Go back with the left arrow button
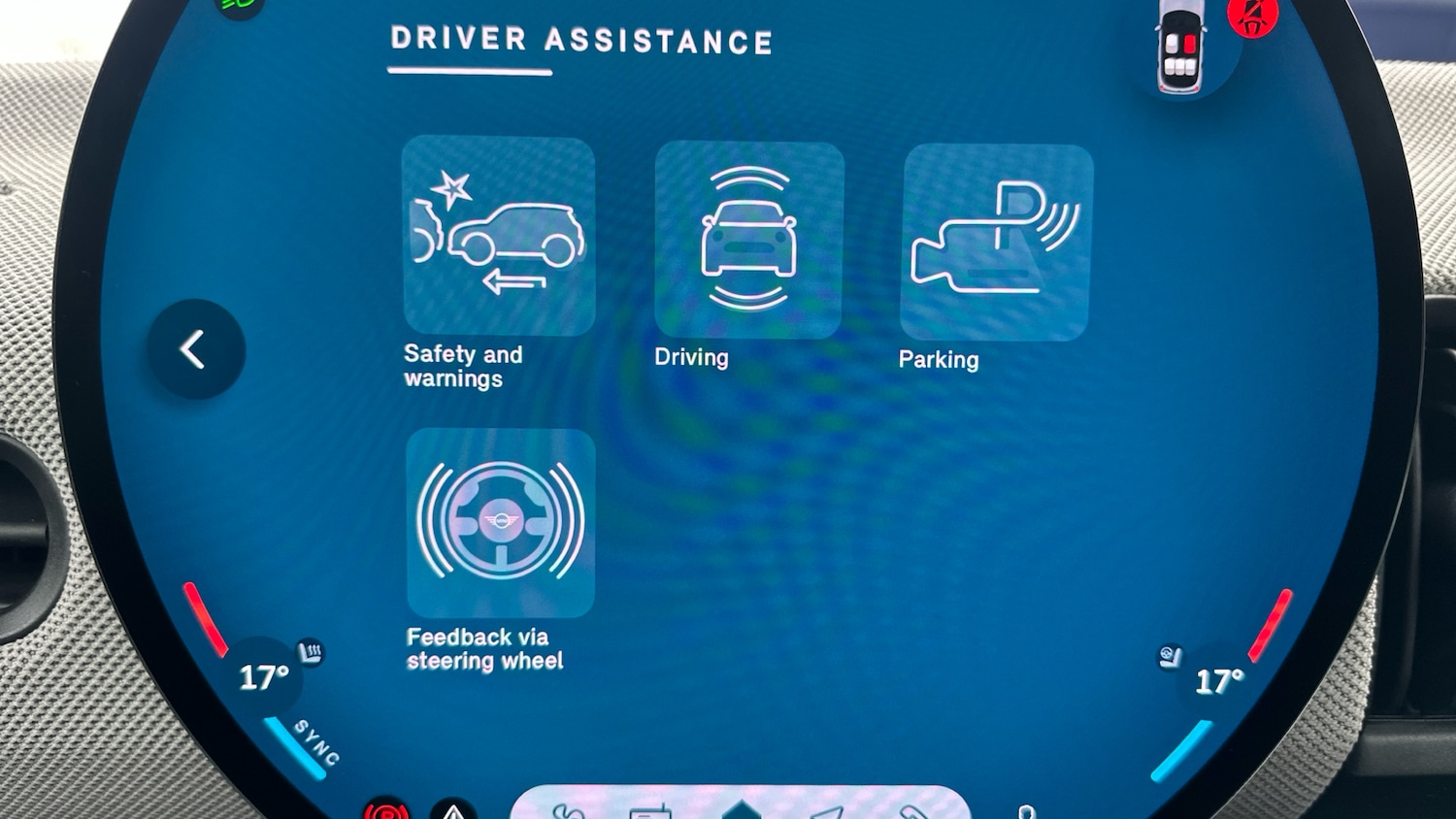This screenshot has height=819, width=1456. pos(195,349)
